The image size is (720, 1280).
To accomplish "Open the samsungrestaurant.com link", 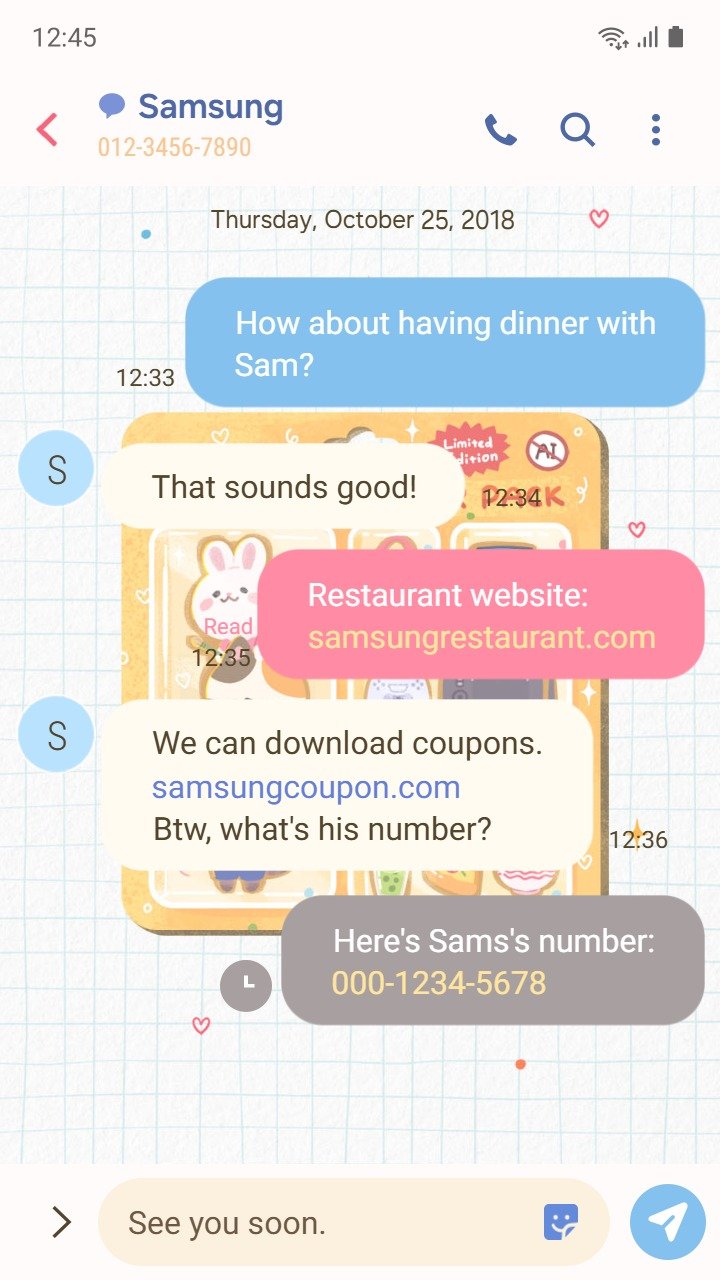I will tap(481, 637).
